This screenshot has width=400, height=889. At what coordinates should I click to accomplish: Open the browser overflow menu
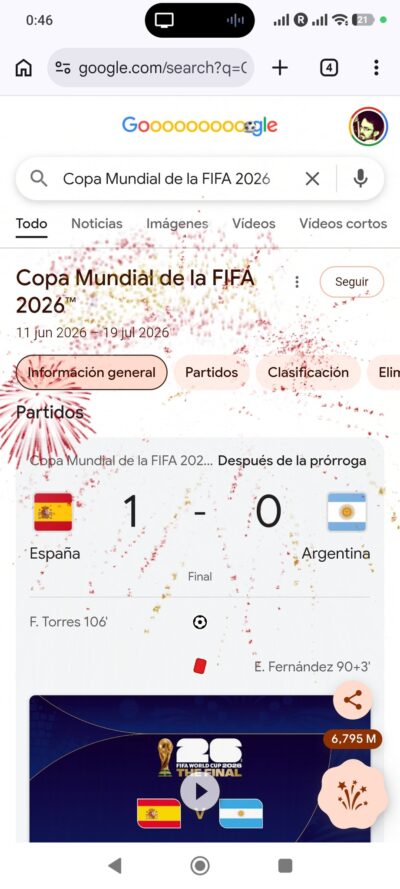click(x=376, y=68)
